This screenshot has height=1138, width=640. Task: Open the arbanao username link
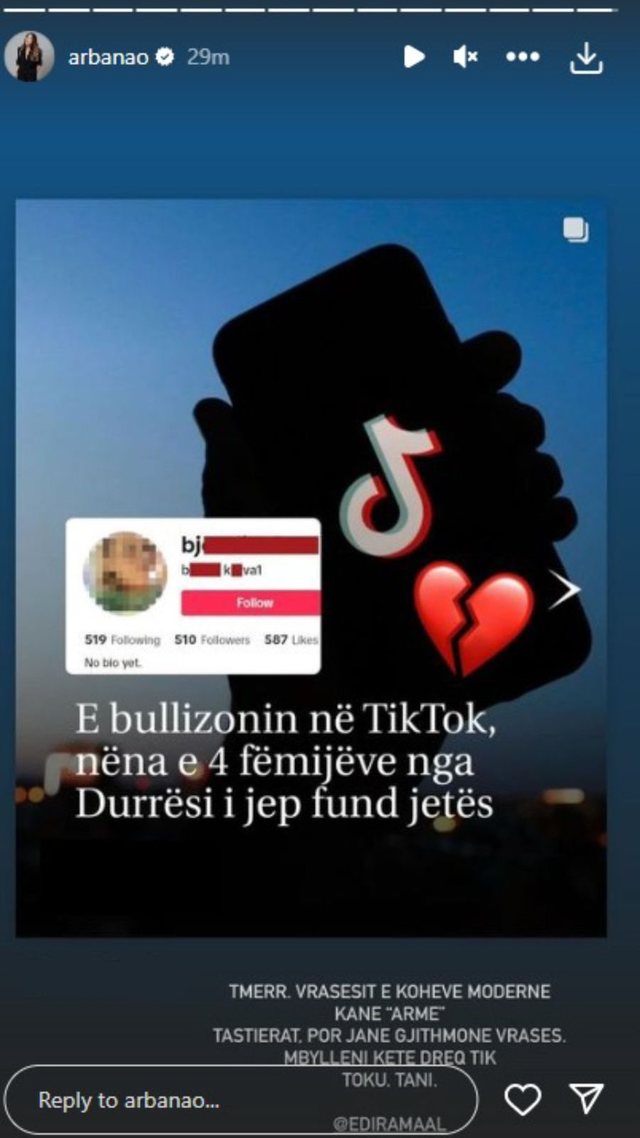point(108,57)
